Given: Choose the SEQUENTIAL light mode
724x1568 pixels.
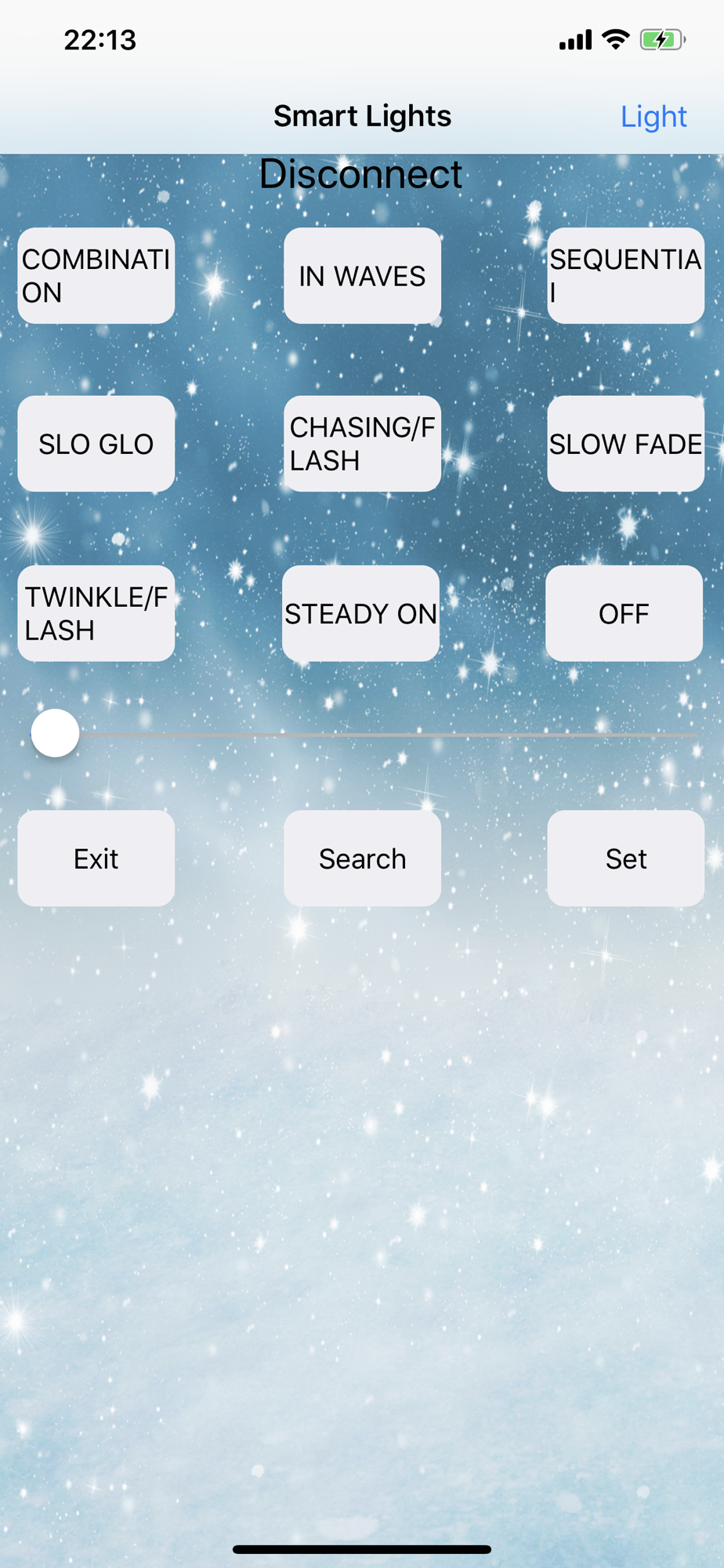Looking at the screenshot, I should point(625,276).
